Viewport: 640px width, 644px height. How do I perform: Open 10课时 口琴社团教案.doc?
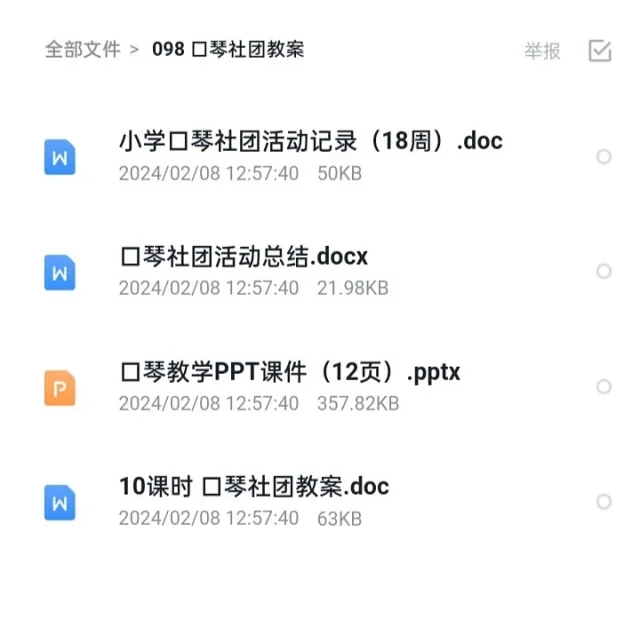click(x=253, y=487)
